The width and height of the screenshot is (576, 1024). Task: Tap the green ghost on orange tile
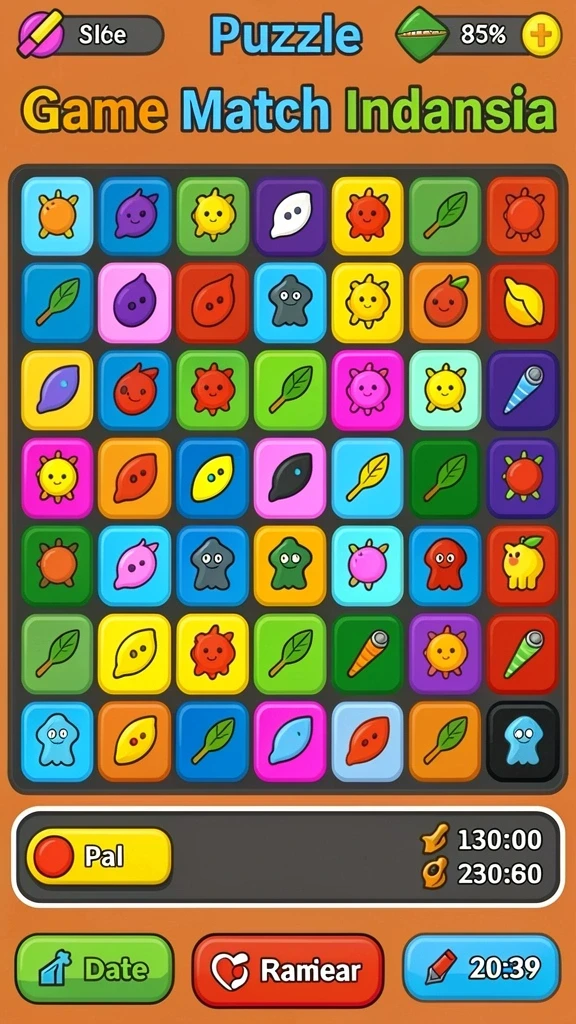click(289, 565)
